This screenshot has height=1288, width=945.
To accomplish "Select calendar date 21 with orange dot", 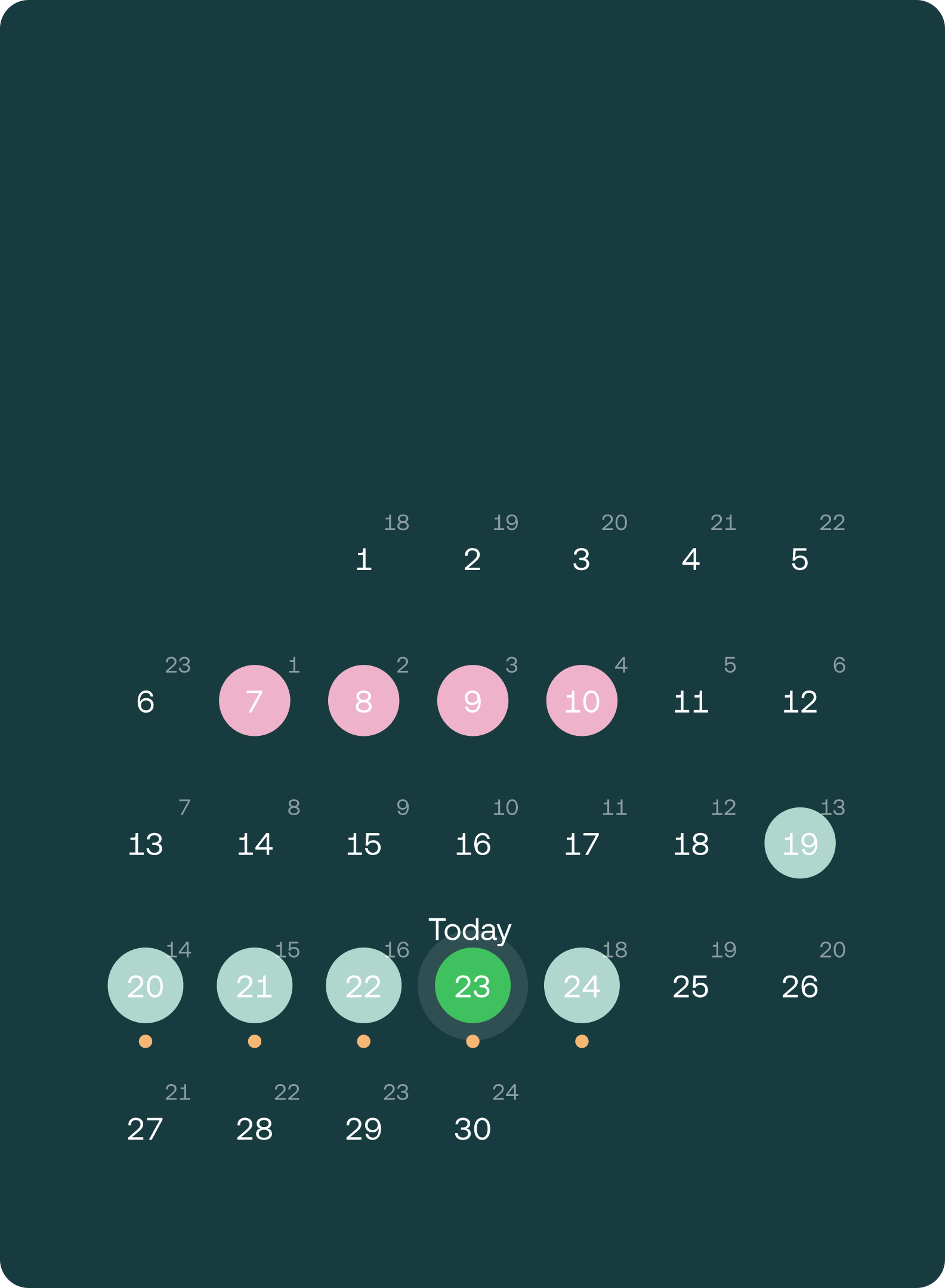I will point(255,986).
